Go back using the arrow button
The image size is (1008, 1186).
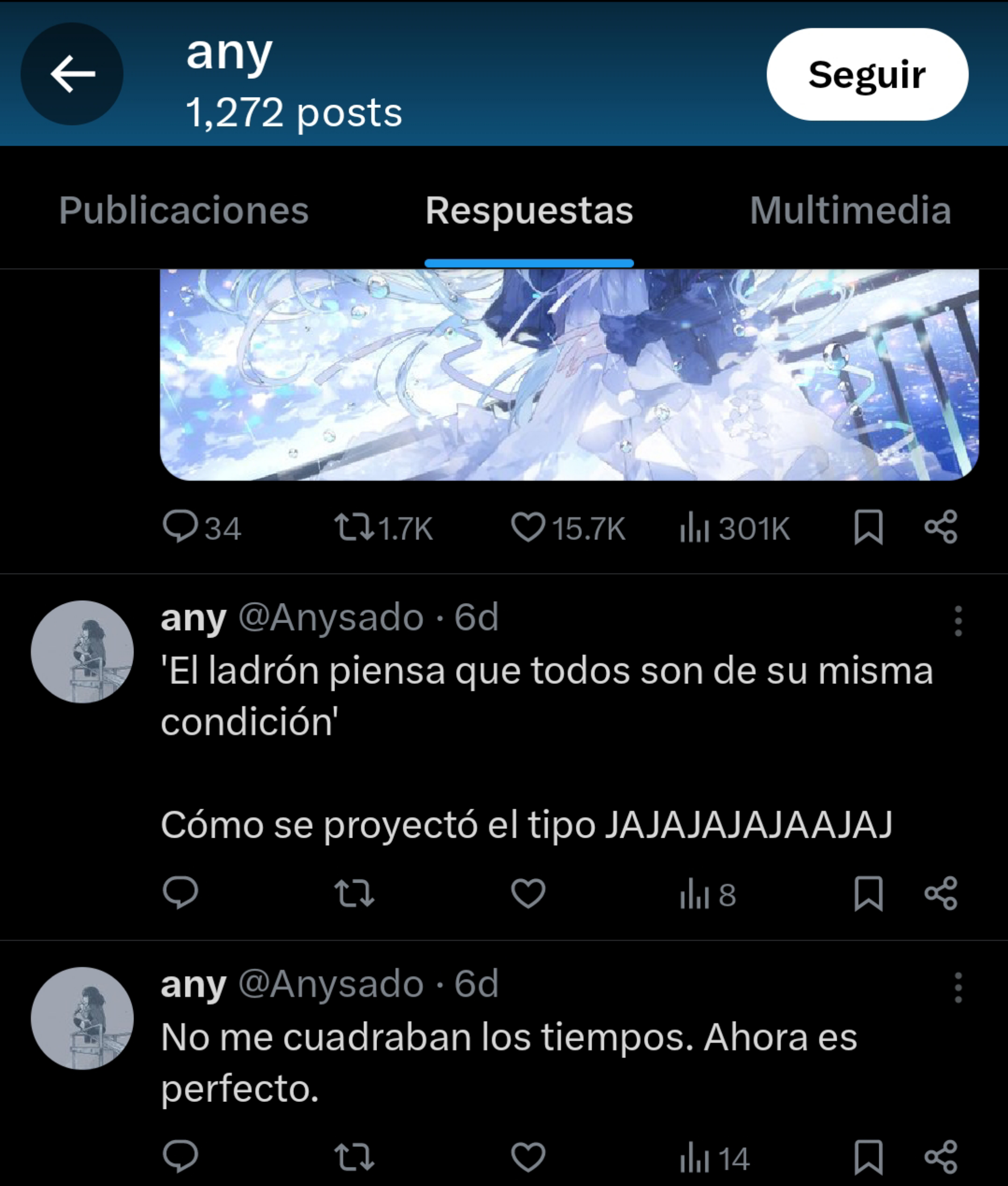click(x=72, y=74)
